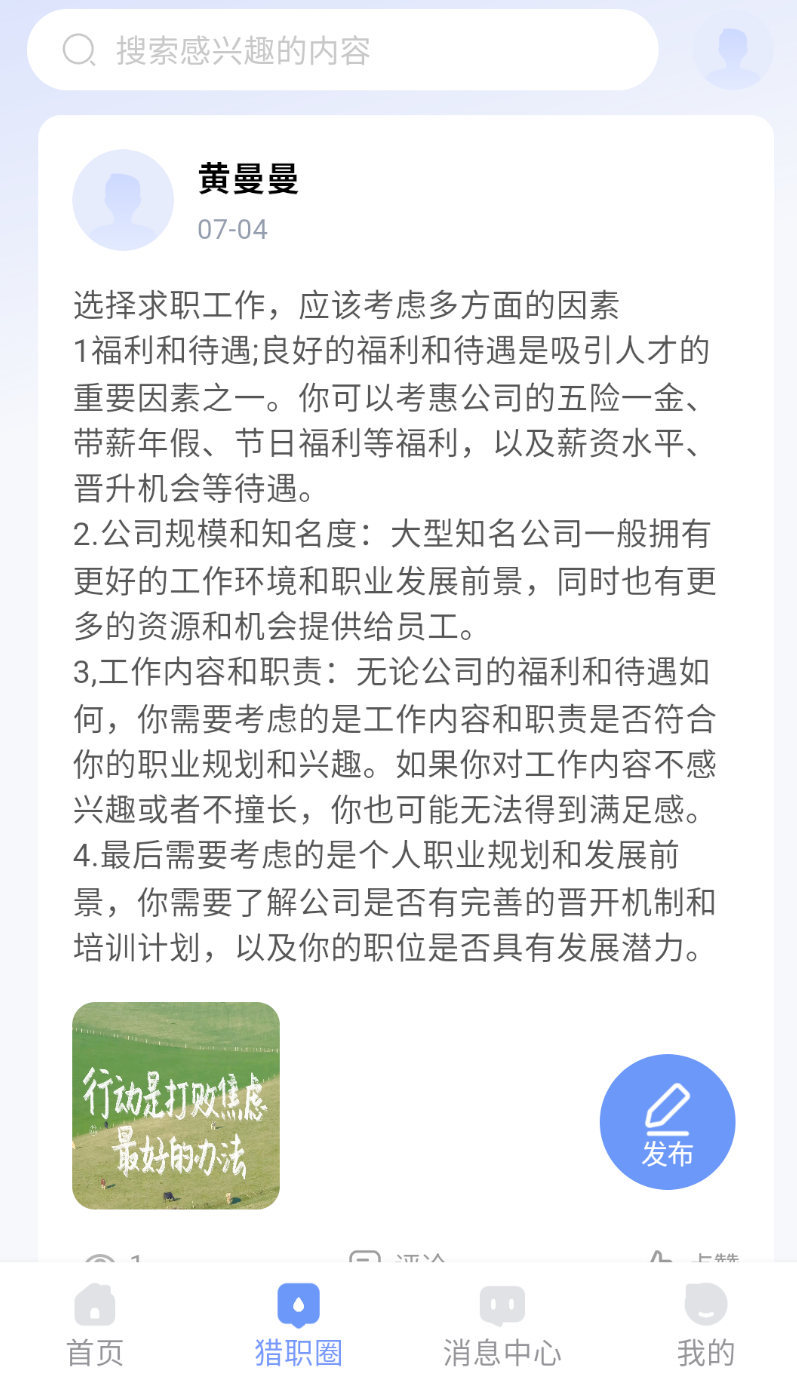Screen dimensions: 797x1377
Task: Click the post date 07-04
Action: pyautogui.click(x=231, y=229)
